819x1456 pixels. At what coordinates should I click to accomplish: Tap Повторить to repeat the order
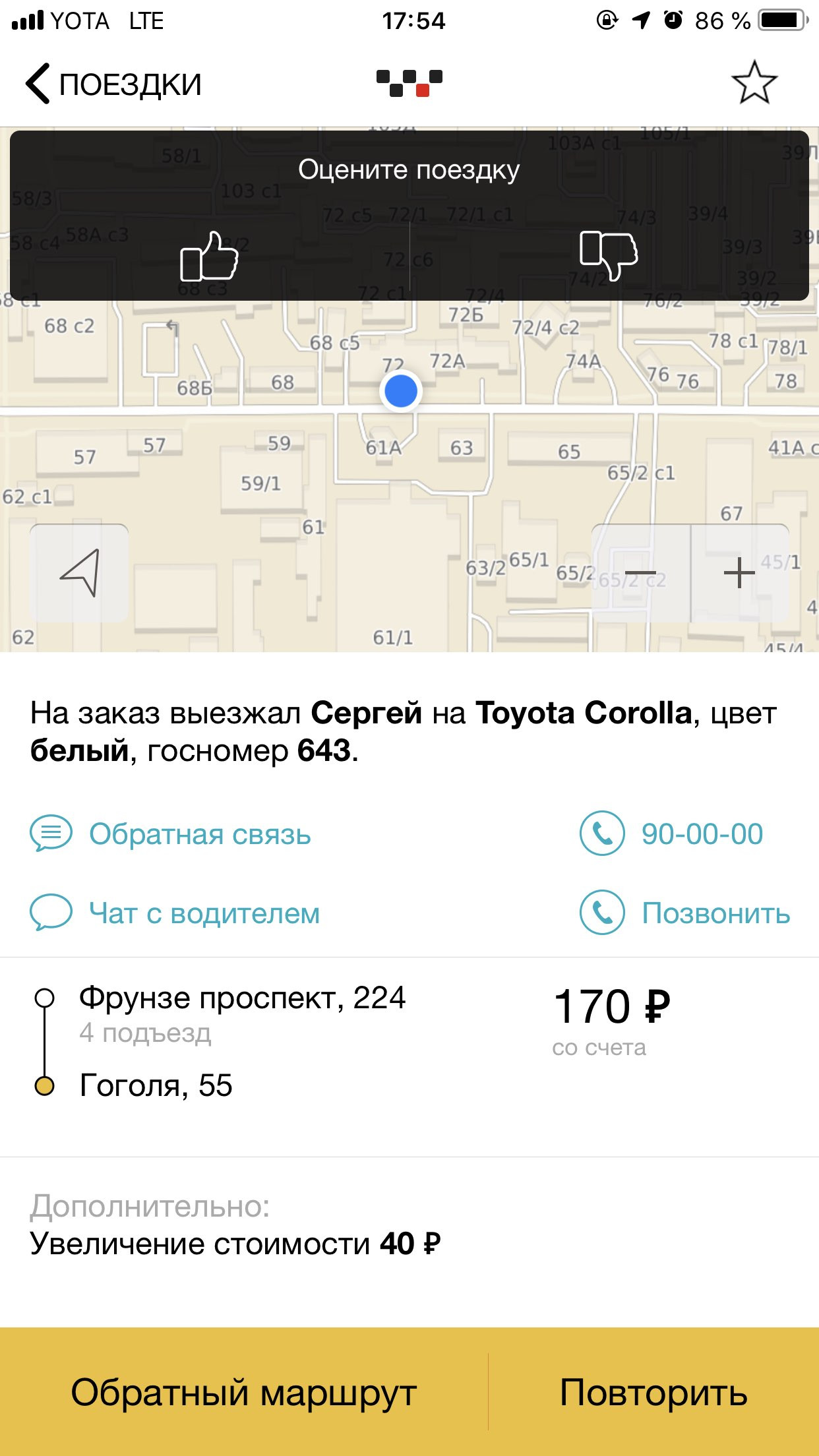[x=653, y=1392]
